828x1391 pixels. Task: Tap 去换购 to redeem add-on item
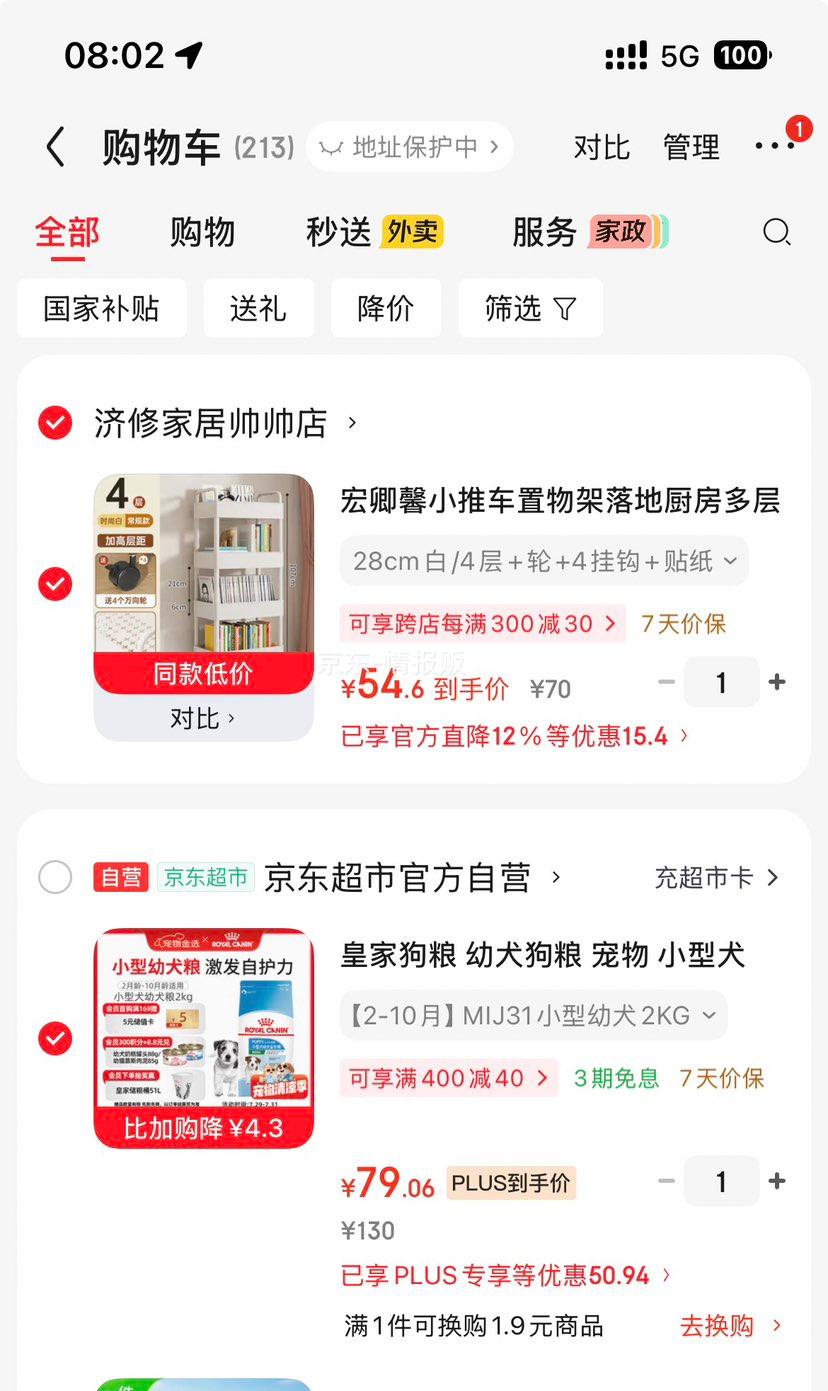[731, 1326]
